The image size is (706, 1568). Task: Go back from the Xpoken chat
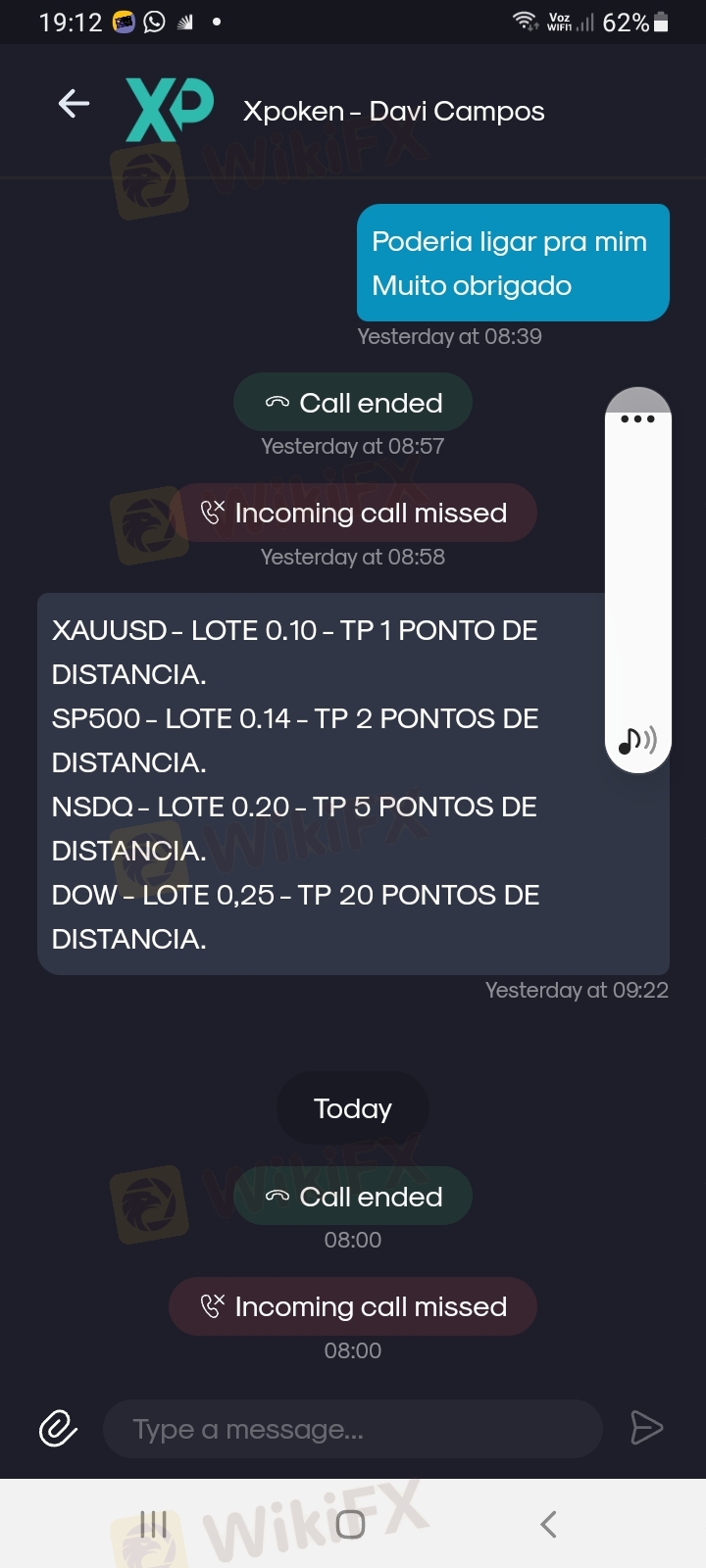(x=74, y=103)
